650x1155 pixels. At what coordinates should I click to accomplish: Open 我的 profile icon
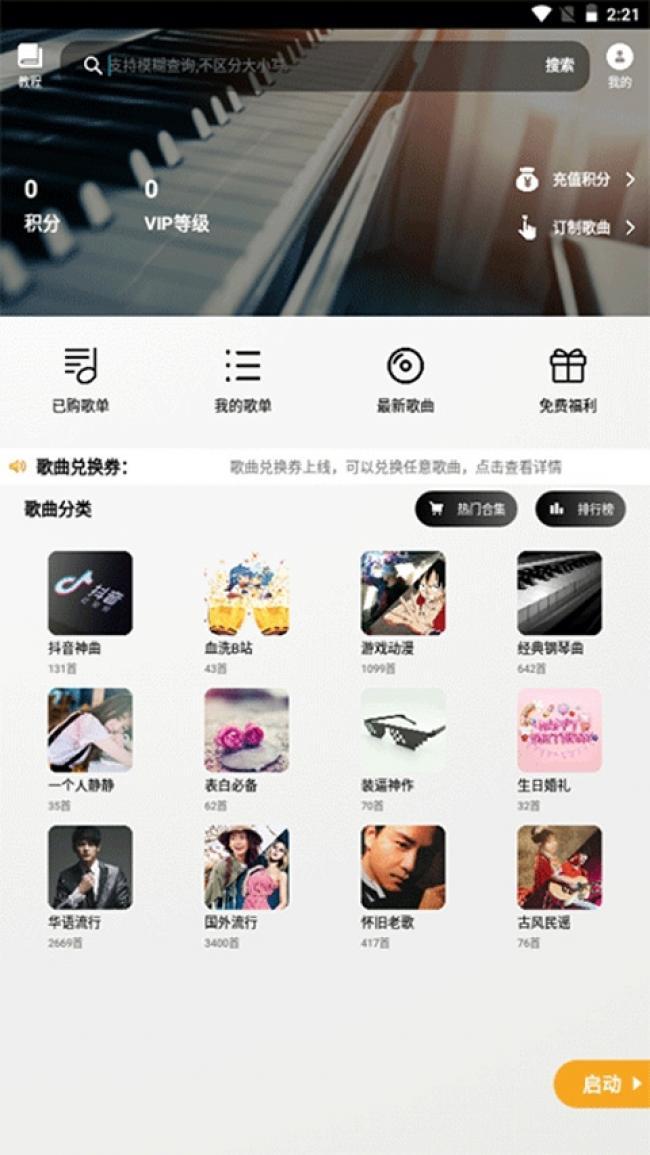[619, 66]
